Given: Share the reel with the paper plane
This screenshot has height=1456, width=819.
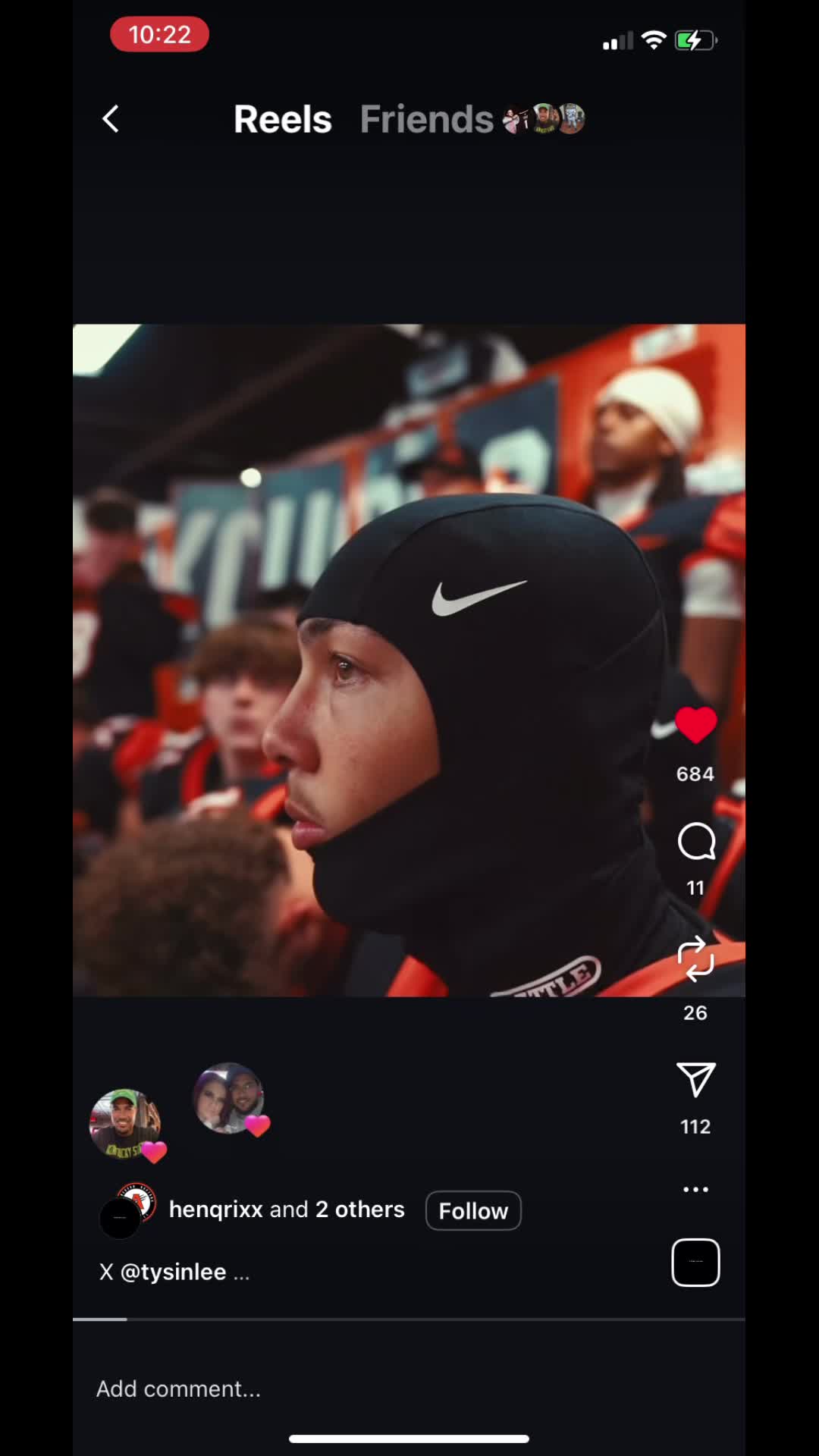Looking at the screenshot, I should (695, 1079).
